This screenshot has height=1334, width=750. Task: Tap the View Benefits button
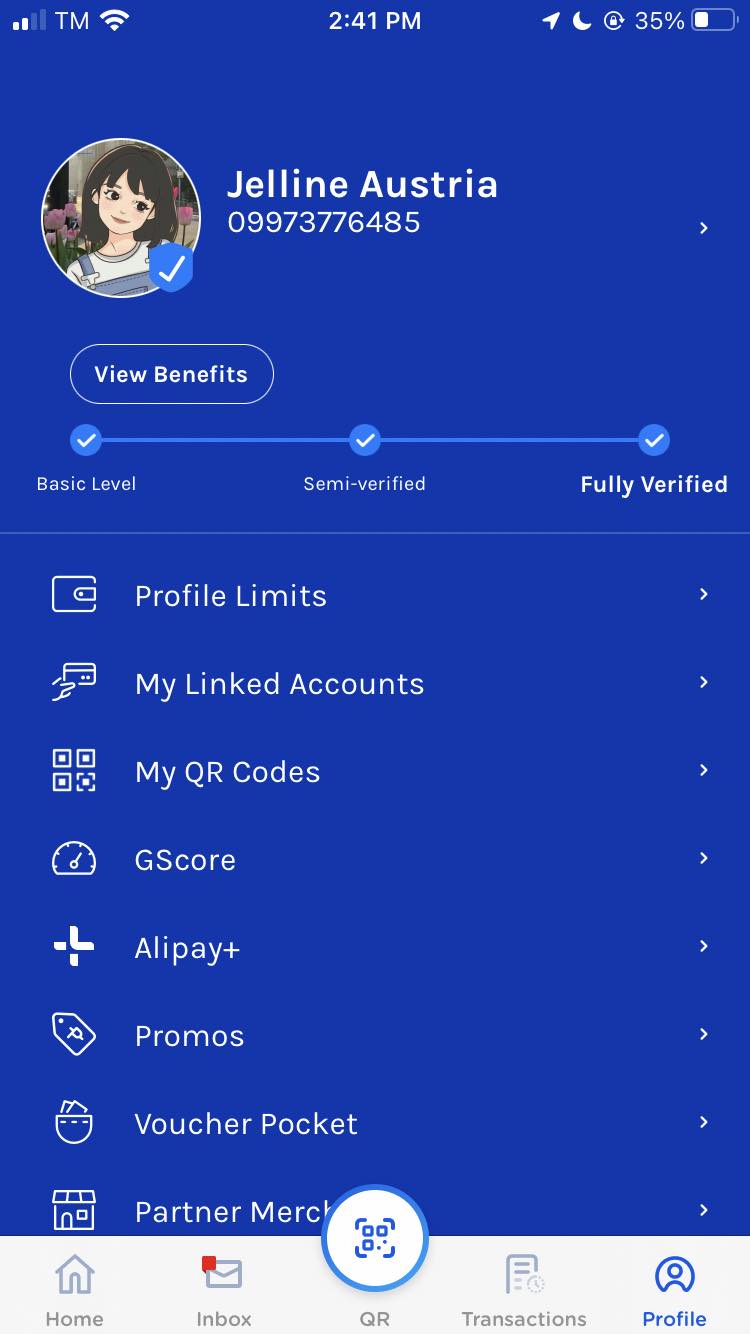click(171, 374)
